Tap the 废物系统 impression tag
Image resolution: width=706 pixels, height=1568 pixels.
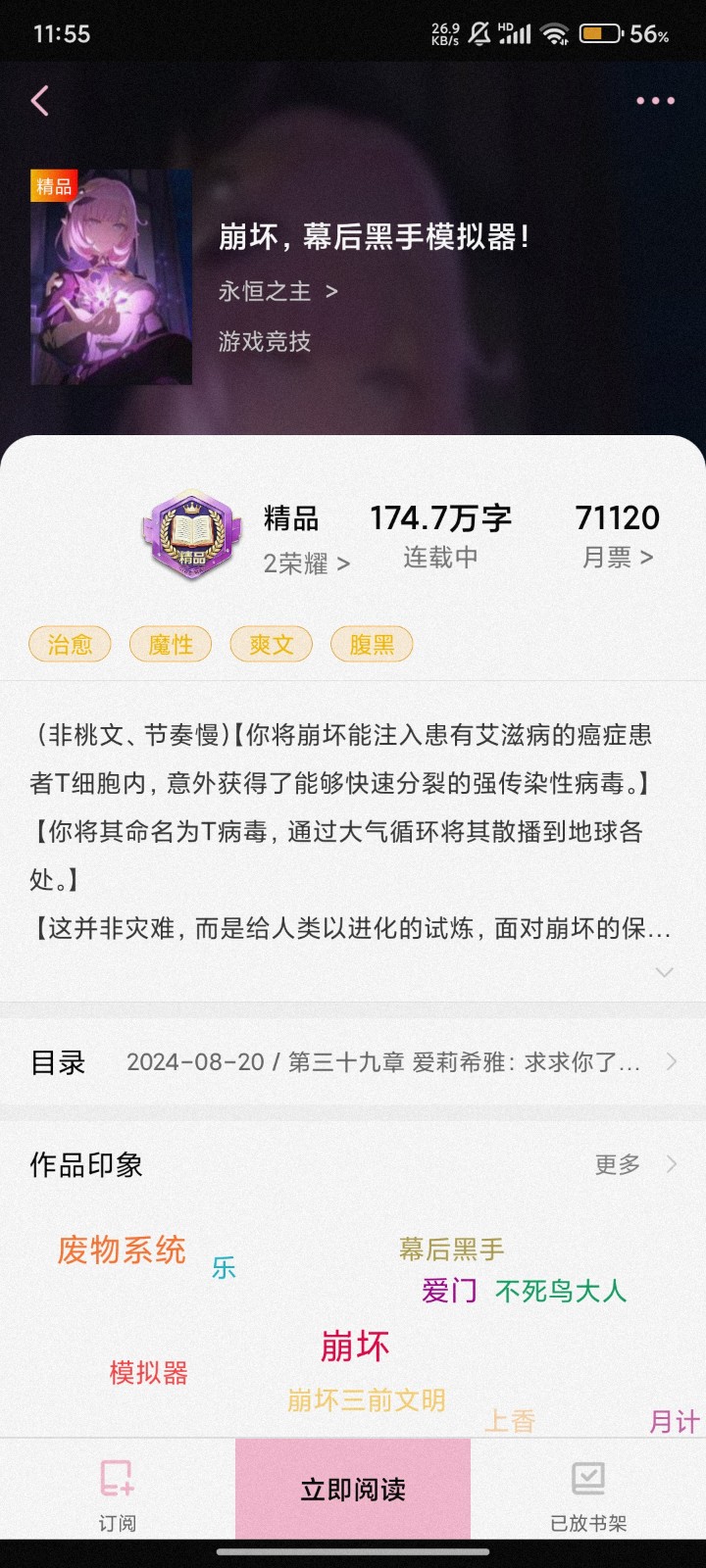(122, 1249)
